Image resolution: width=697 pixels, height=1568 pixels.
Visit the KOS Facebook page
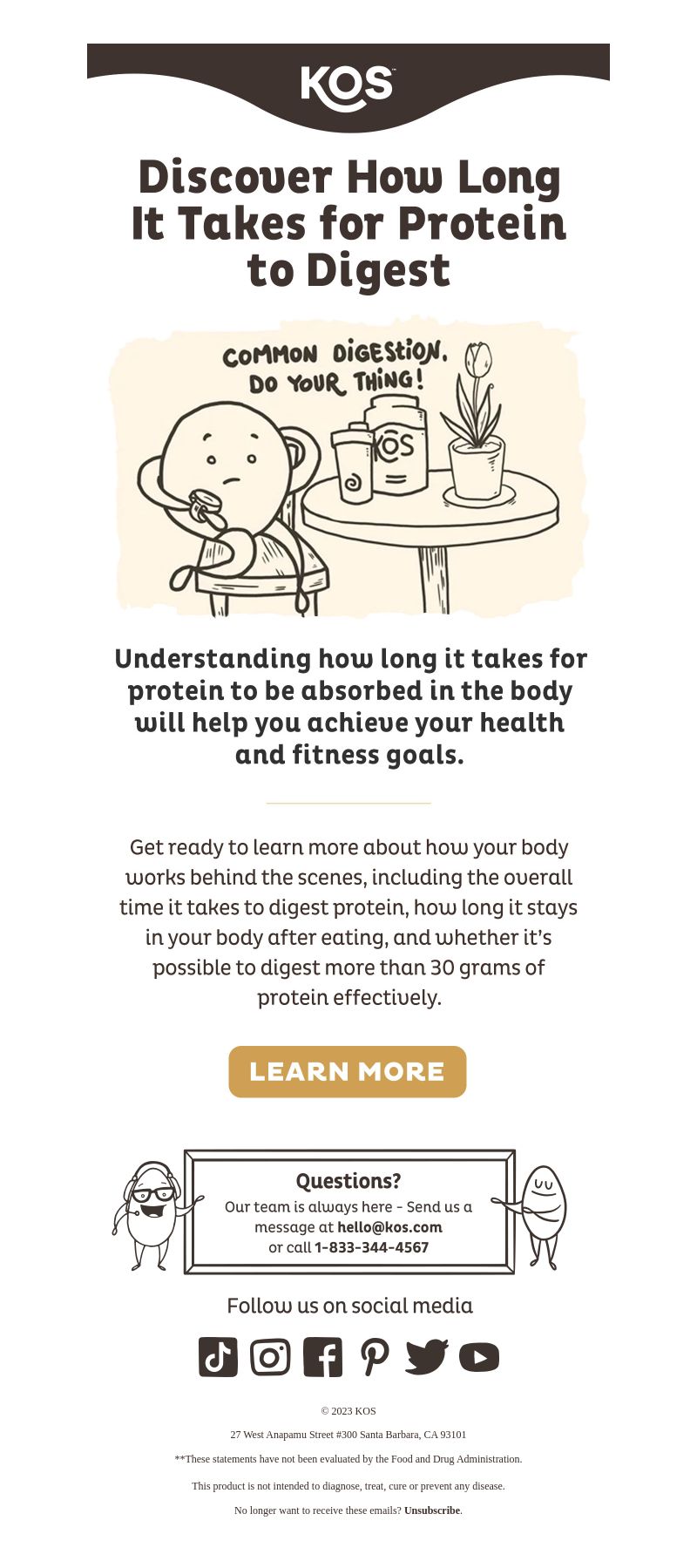(x=322, y=1357)
